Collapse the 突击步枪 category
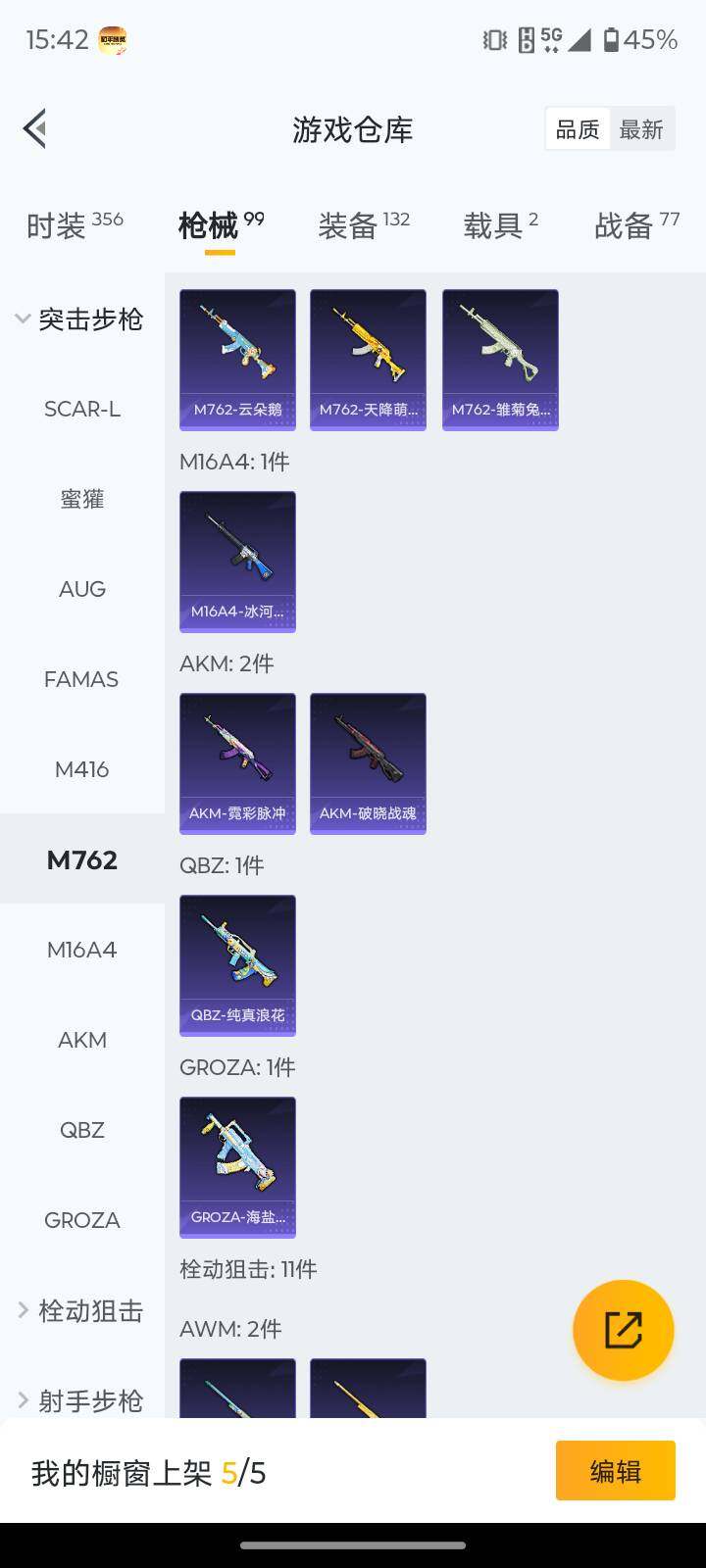 click(x=80, y=319)
